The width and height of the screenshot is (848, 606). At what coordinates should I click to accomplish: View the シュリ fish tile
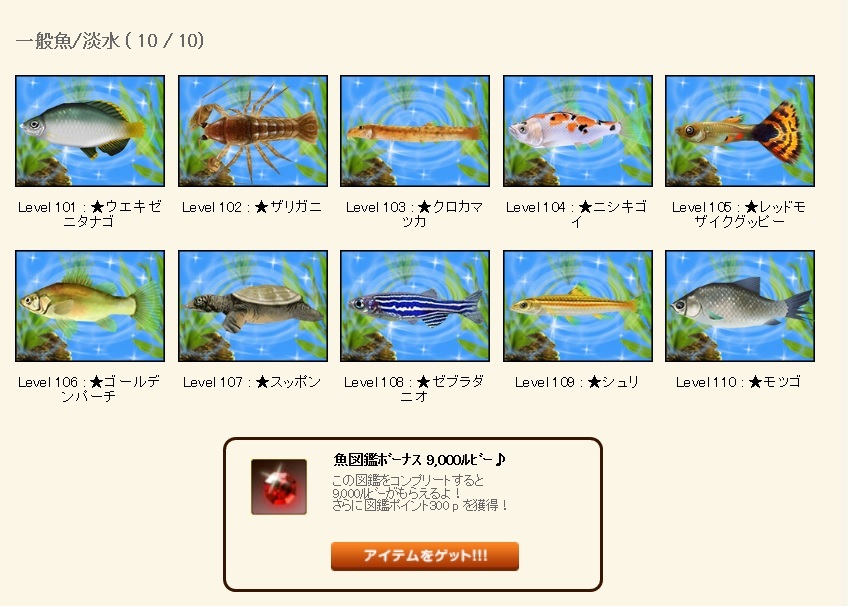point(577,306)
